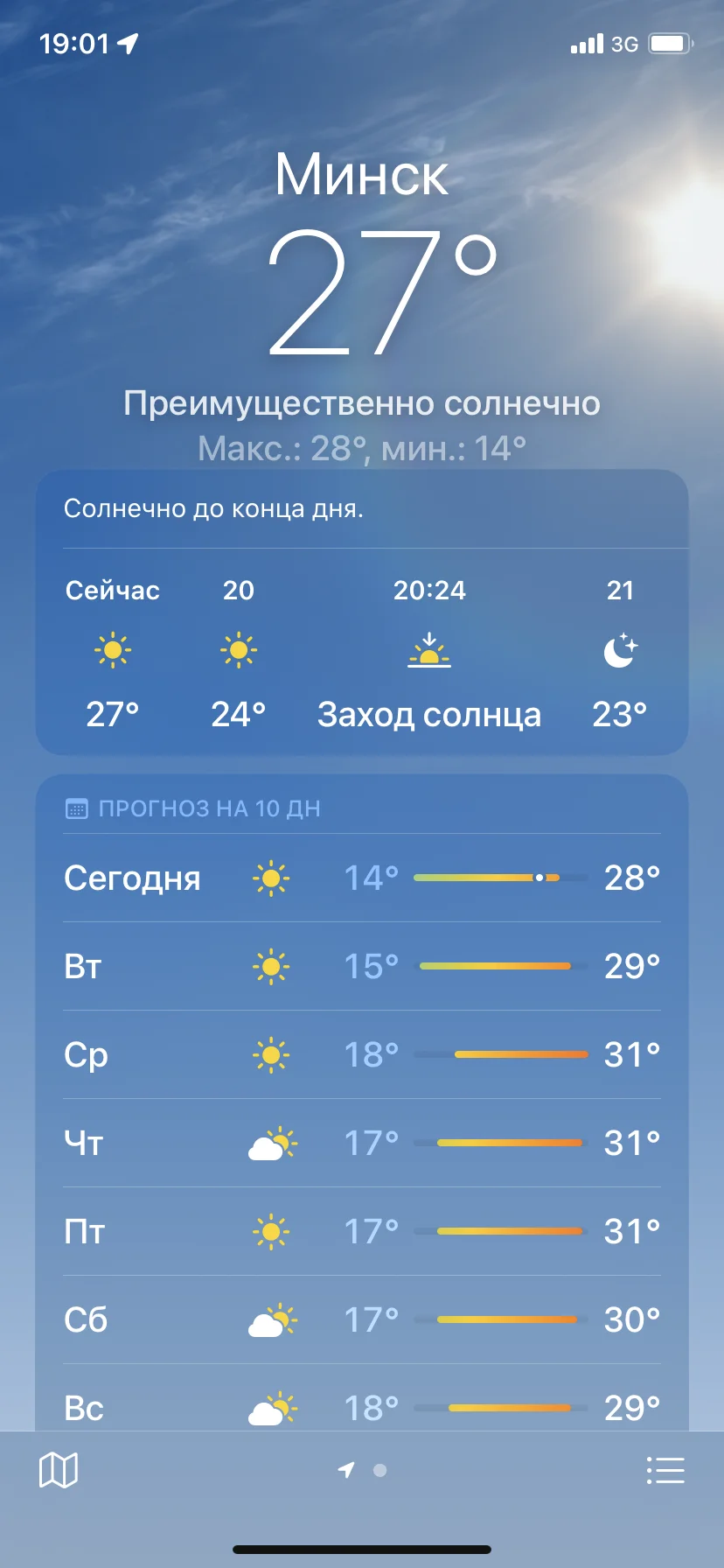Select the Ср day forecast
The image size is (724, 1568).
(361, 1054)
